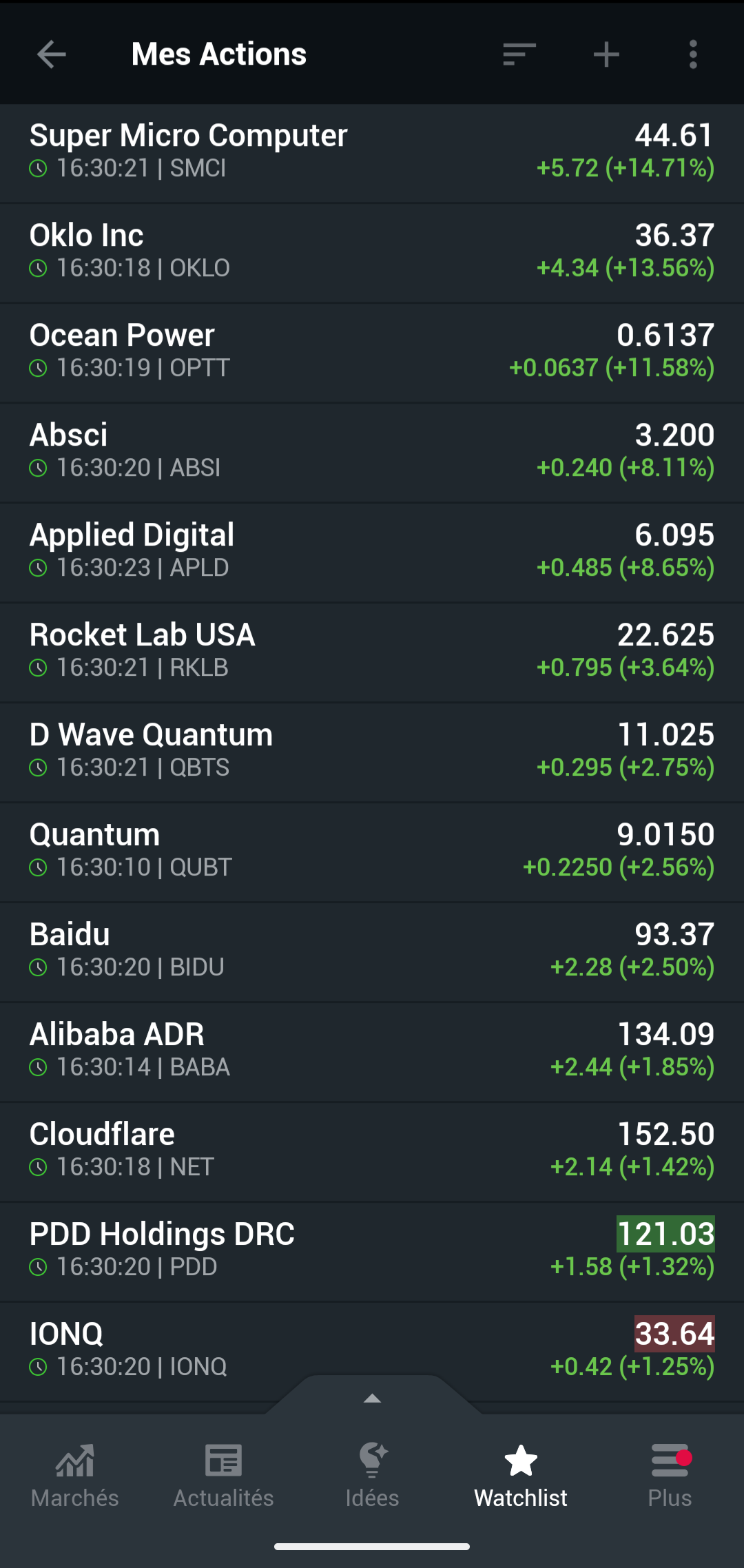Open Applied Digital APLD details

click(x=372, y=553)
